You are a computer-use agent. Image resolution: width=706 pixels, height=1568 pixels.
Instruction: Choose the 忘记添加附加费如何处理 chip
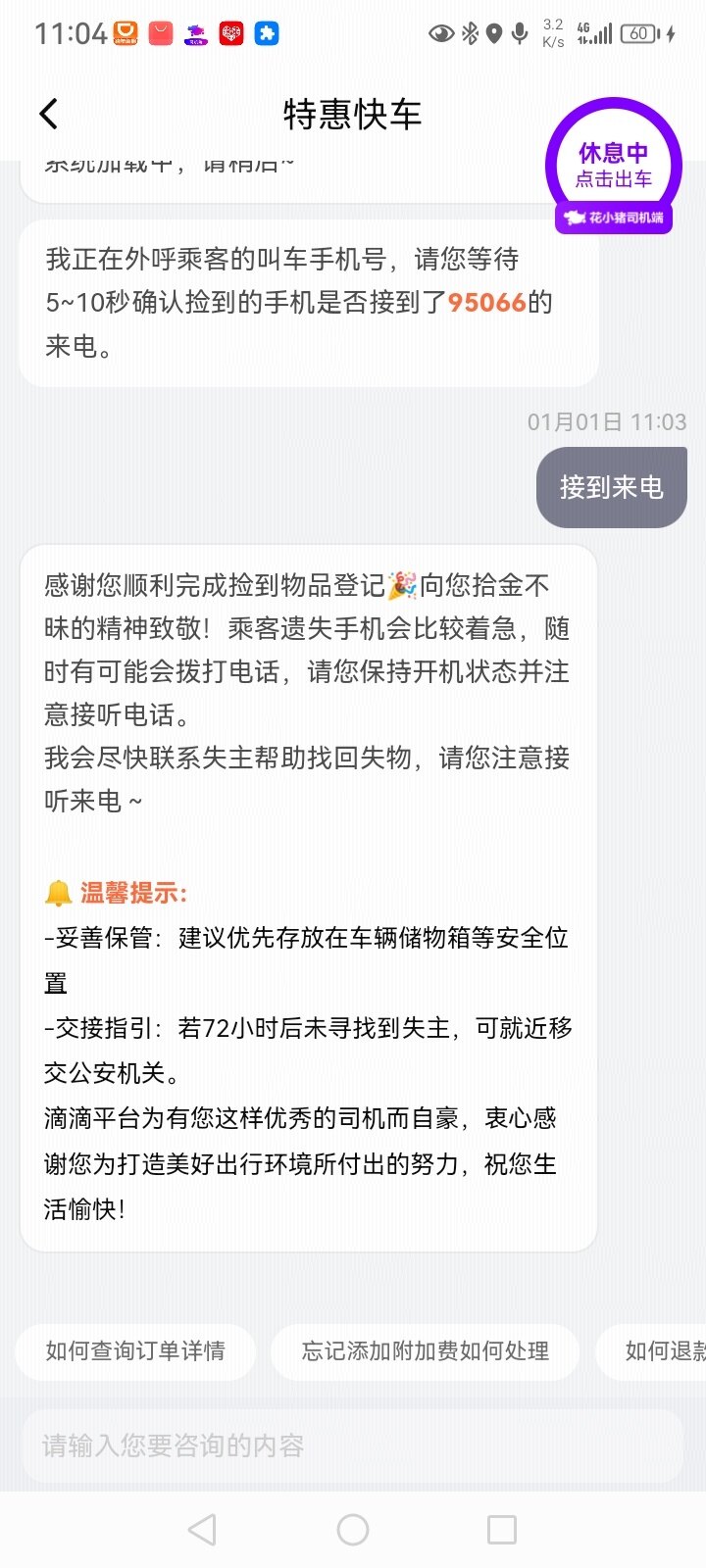tap(425, 1351)
